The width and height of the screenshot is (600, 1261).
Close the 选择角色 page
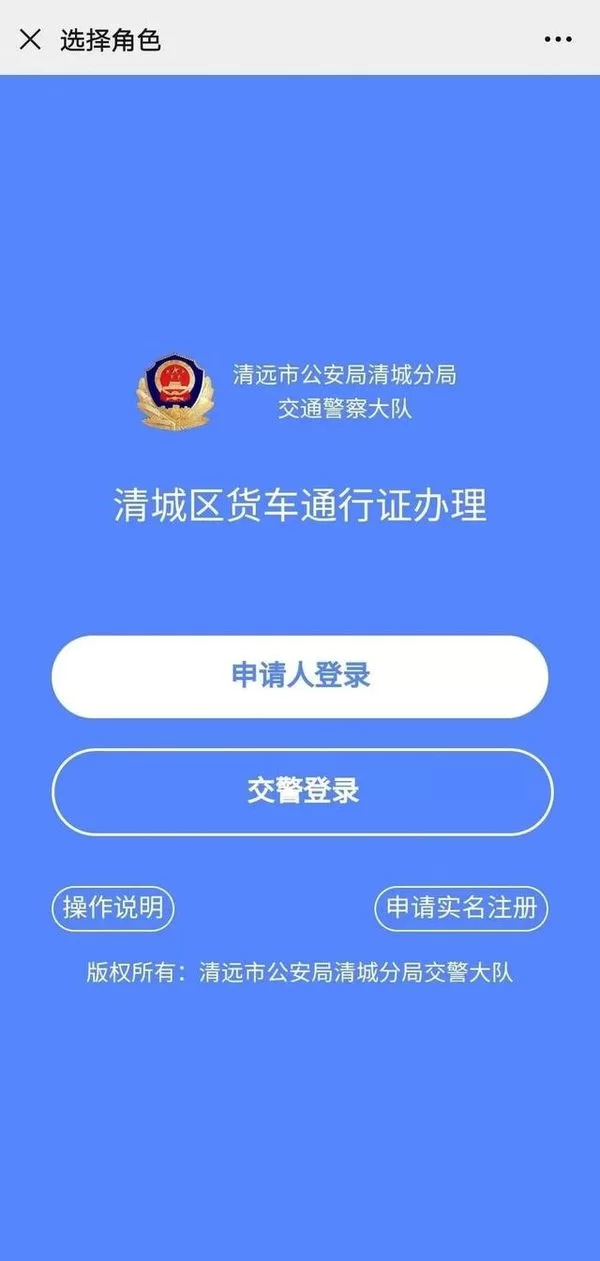point(31,40)
